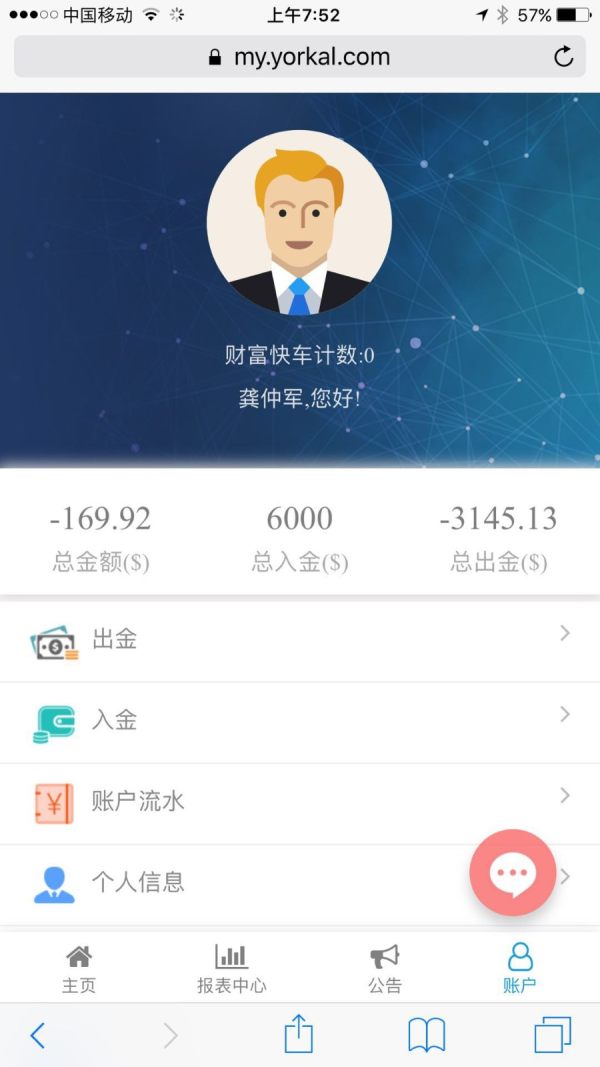Image resolution: width=600 pixels, height=1067 pixels.
Task: Open the 入金 deposit row
Action: point(300,723)
